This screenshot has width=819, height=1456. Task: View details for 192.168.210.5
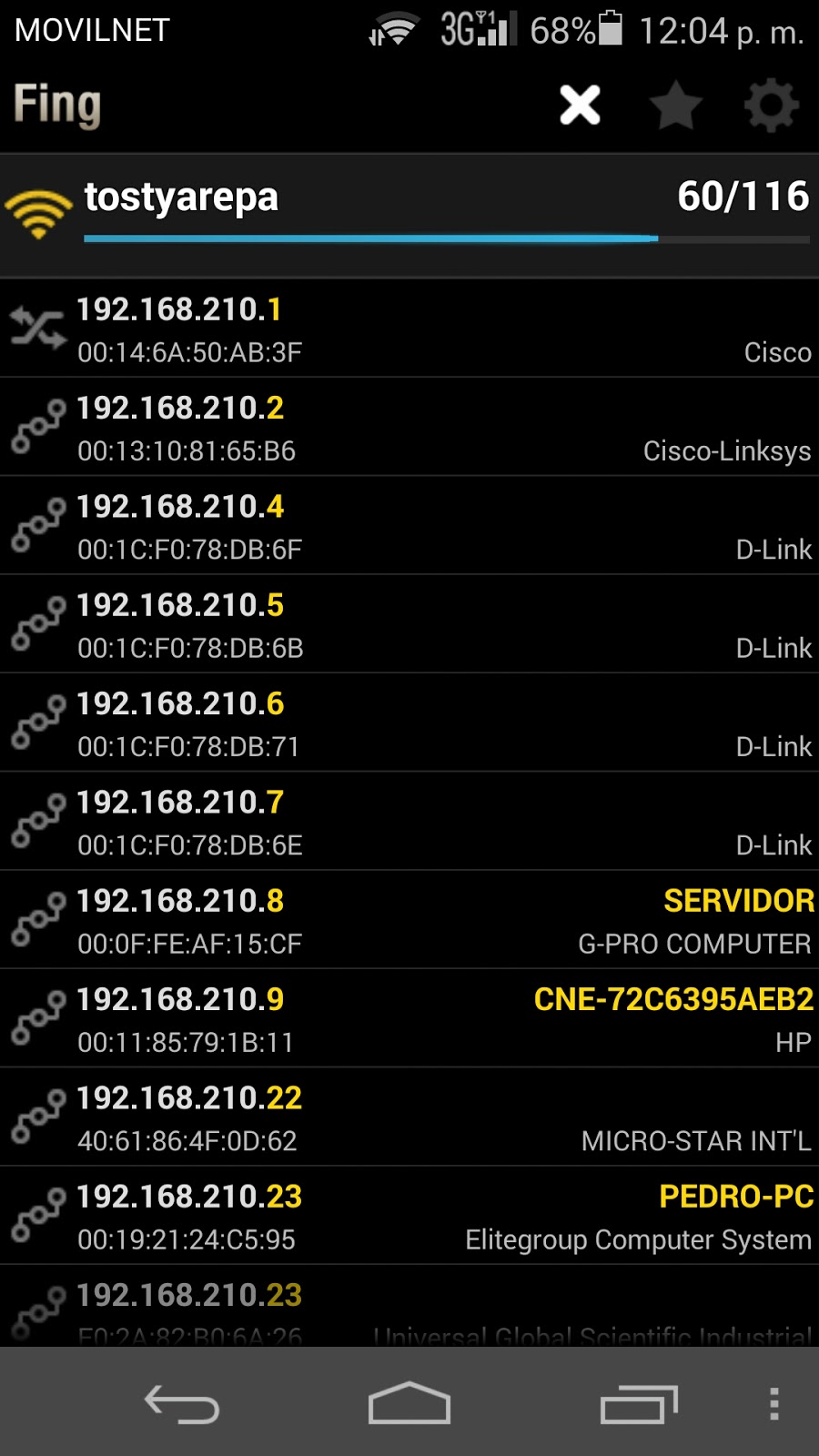409,624
